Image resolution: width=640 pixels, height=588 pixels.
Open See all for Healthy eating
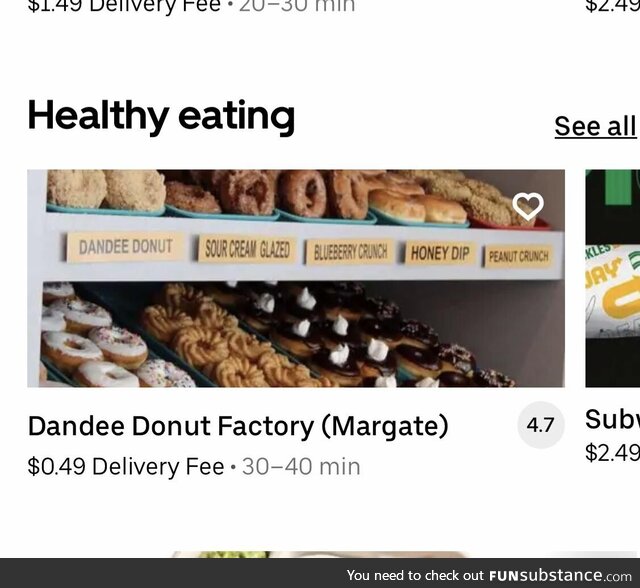(x=595, y=126)
